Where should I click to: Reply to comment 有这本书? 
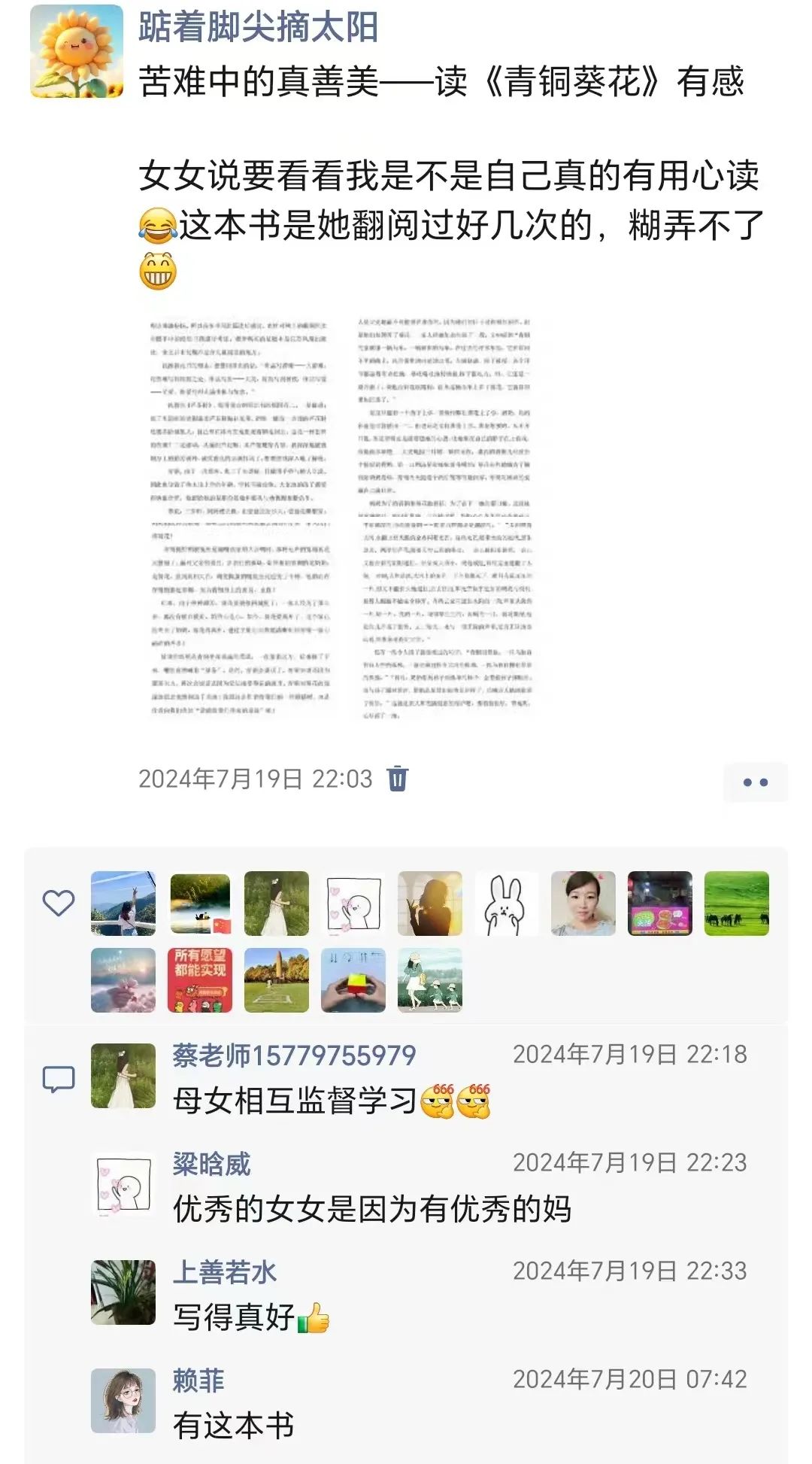point(233,1425)
